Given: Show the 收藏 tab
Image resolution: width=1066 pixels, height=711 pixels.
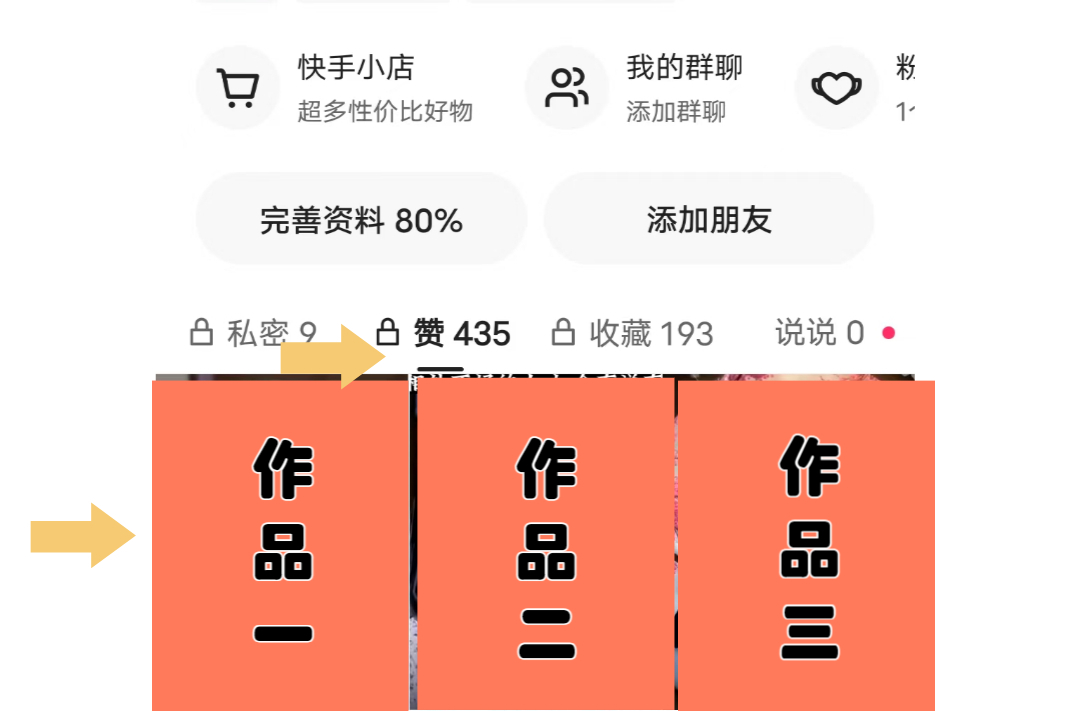Looking at the screenshot, I should click(x=633, y=333).
